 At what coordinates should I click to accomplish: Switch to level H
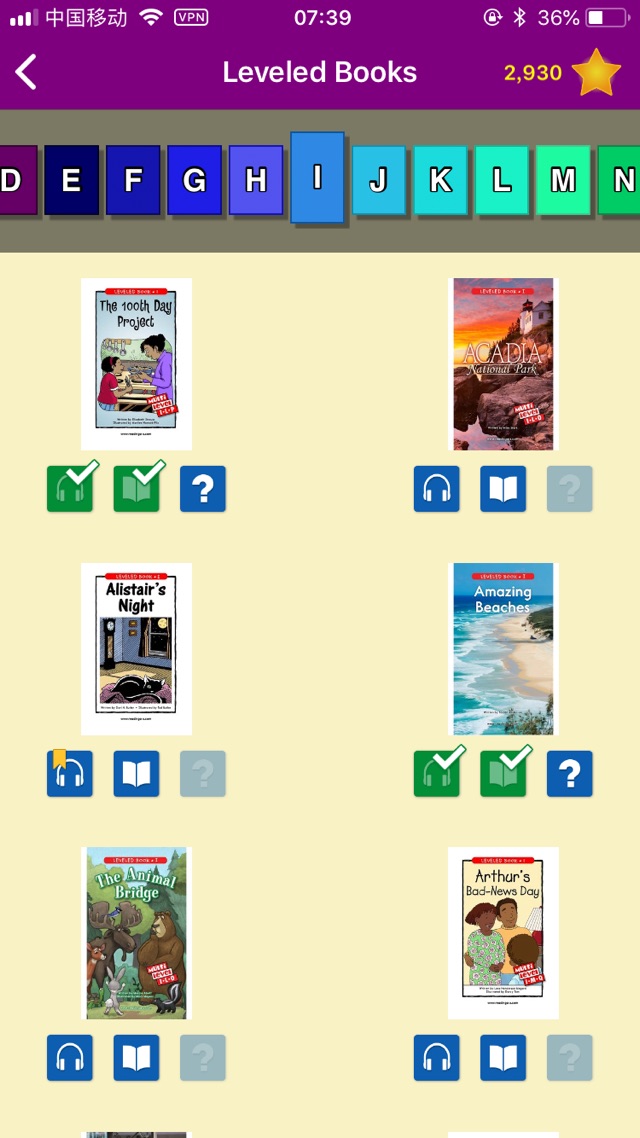pyautogui.click(x=256, y=180)
